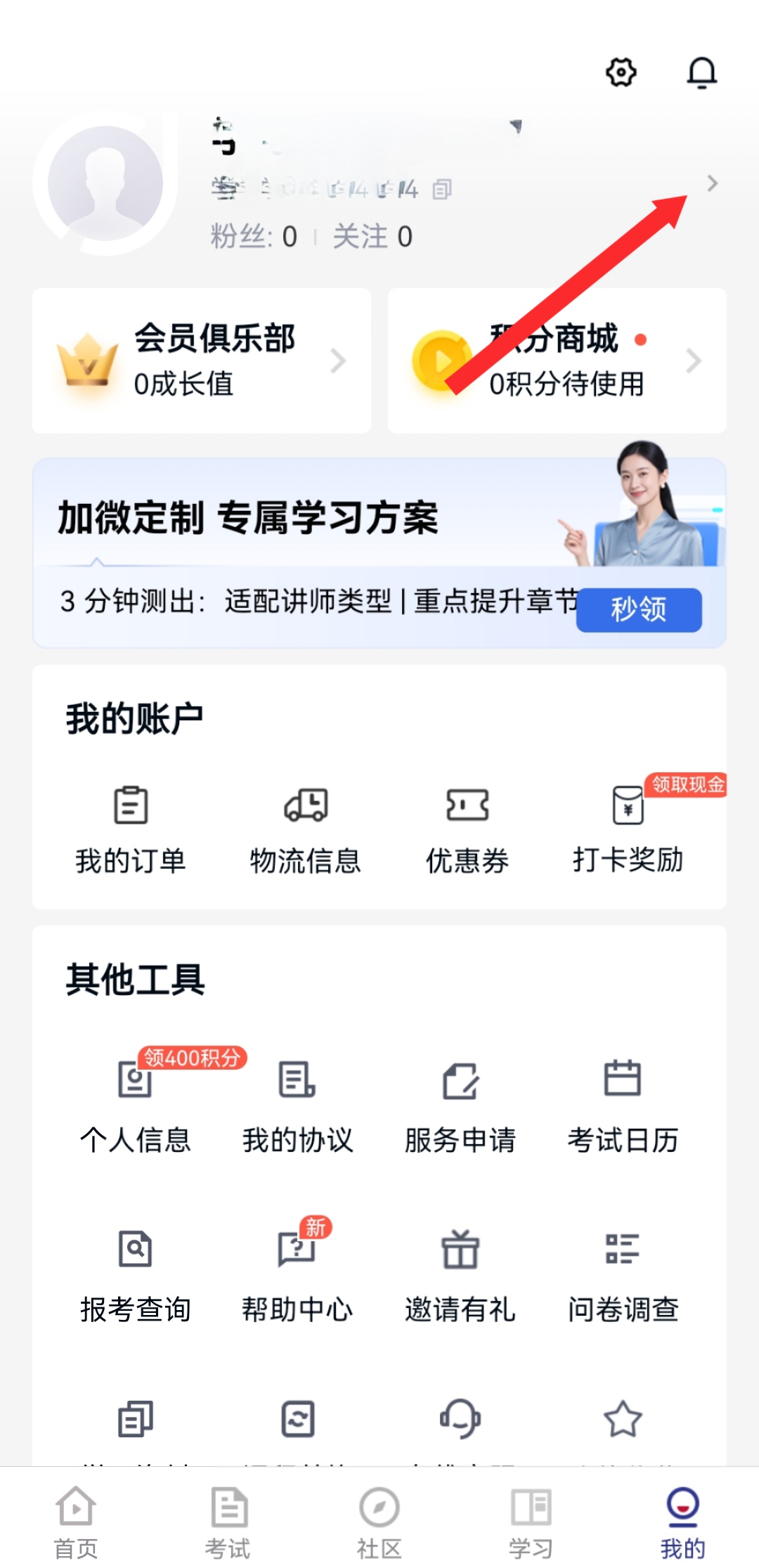Image resolution: width=759 pixels, height=1568 pixels.
Task: Switch to the 首页 tab
Action: point(76,1518)
